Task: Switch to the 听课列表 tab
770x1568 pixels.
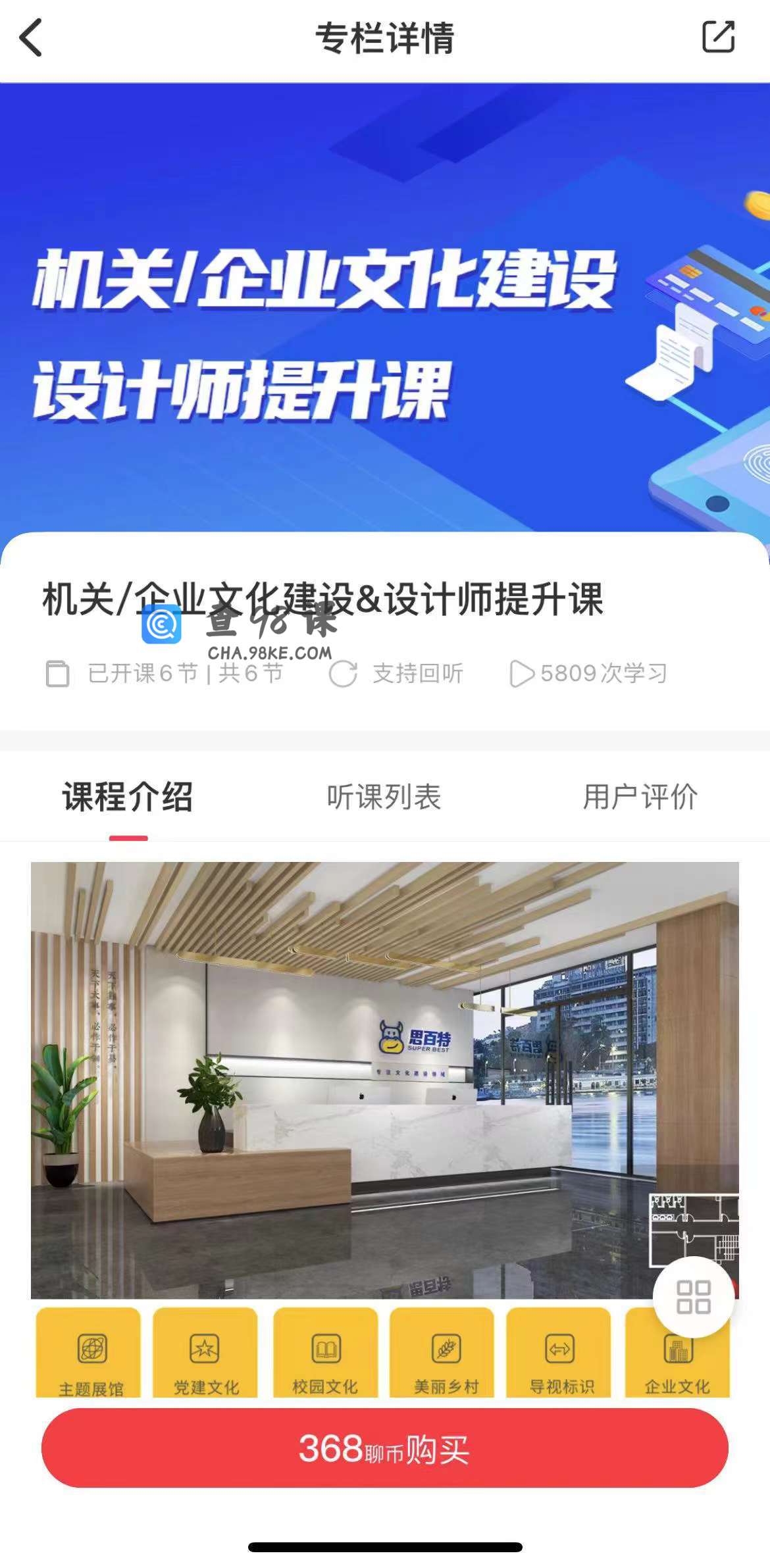Action: tap(384, 797)
